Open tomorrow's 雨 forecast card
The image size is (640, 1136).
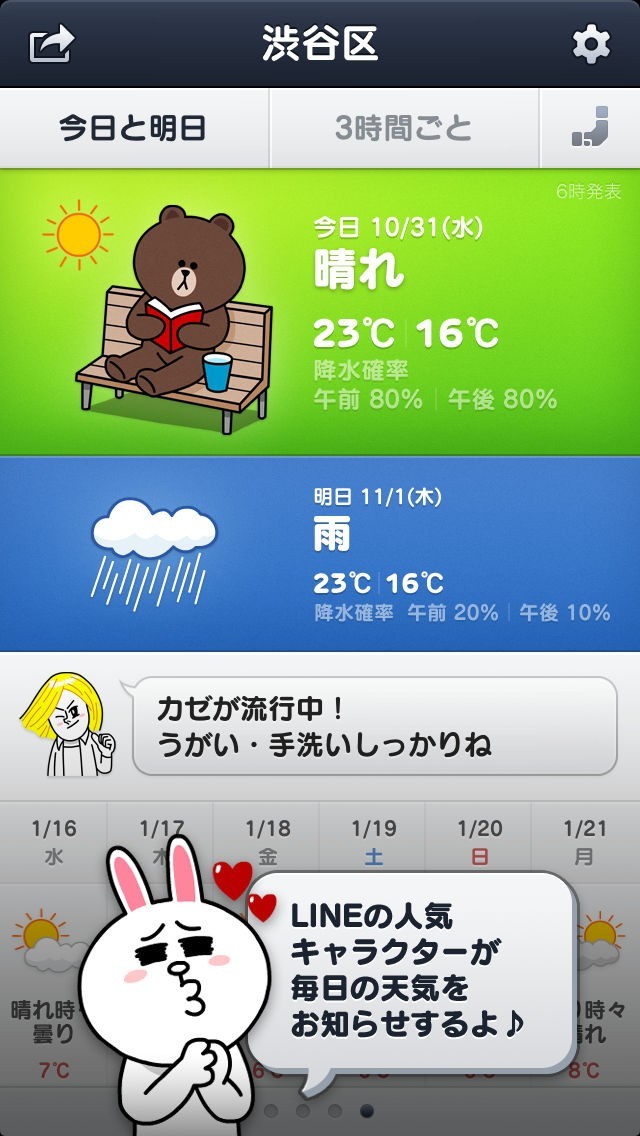[320, 554]
